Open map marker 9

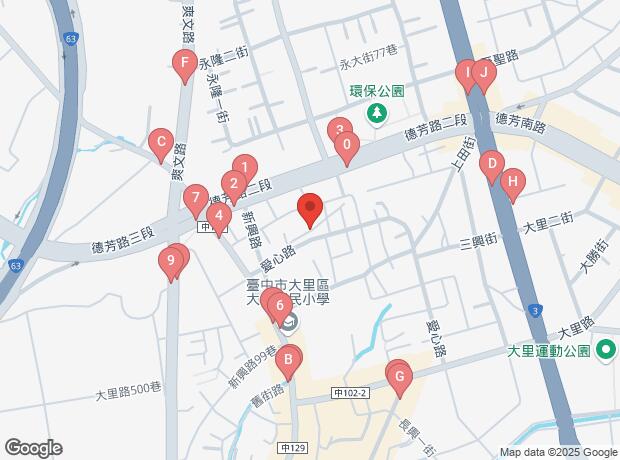171,263
